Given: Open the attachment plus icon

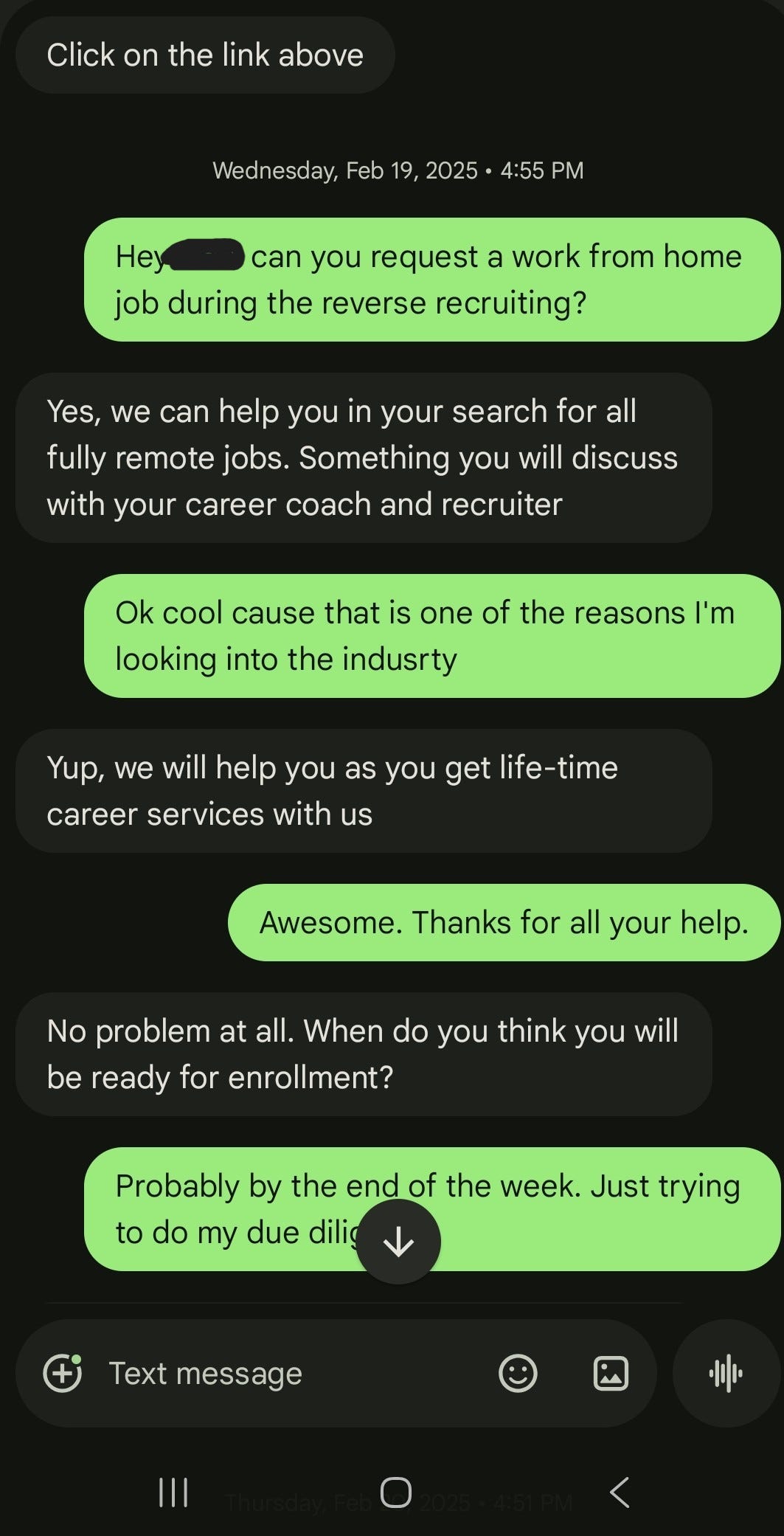Looking at the screenshot, I should [x=63, y=1373].
